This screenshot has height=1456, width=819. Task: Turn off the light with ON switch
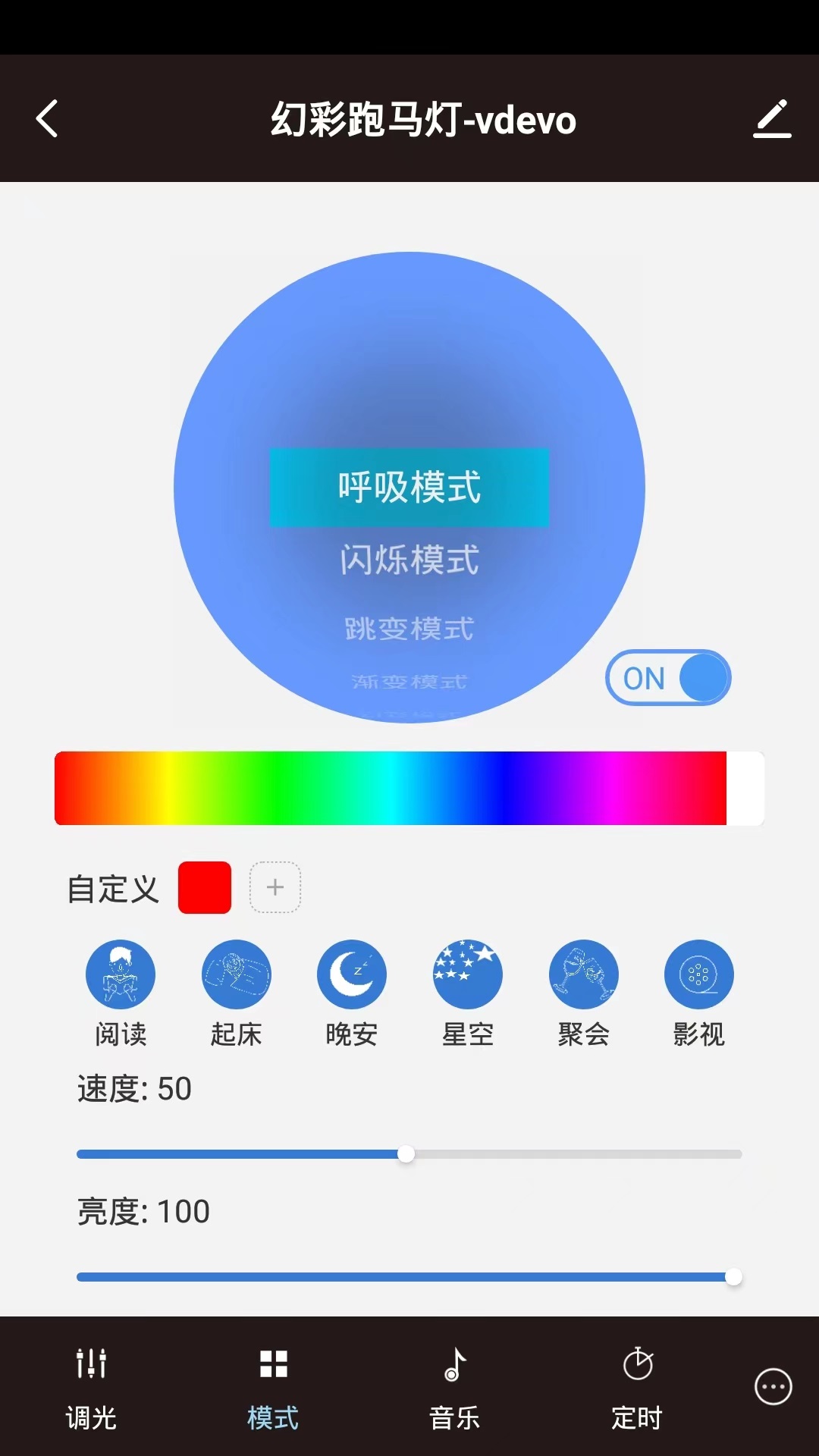point(668,678)
